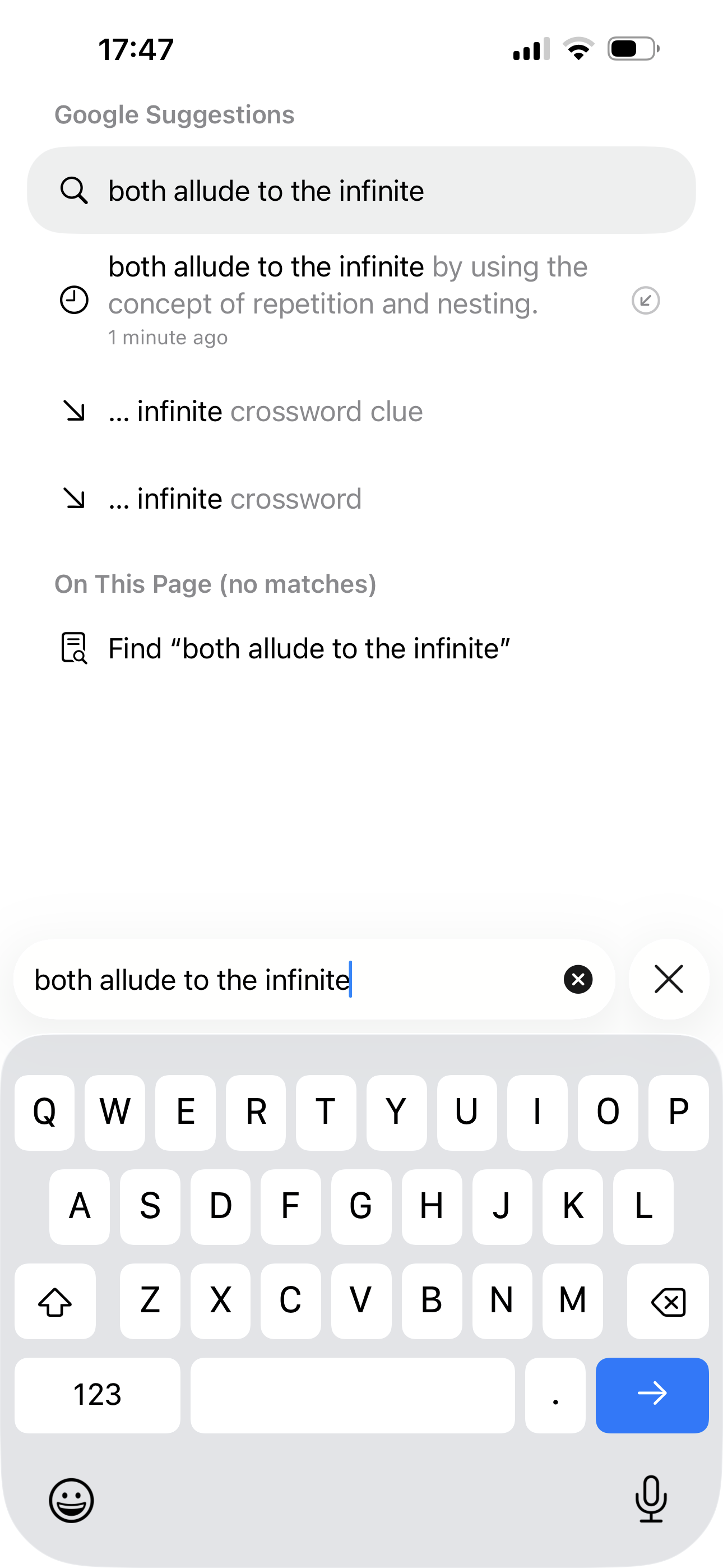Select top suggestion "both allude to the infinite"
Image resolution: width=723 pixels, height=1568 pixels.
(x=360, y=191)
